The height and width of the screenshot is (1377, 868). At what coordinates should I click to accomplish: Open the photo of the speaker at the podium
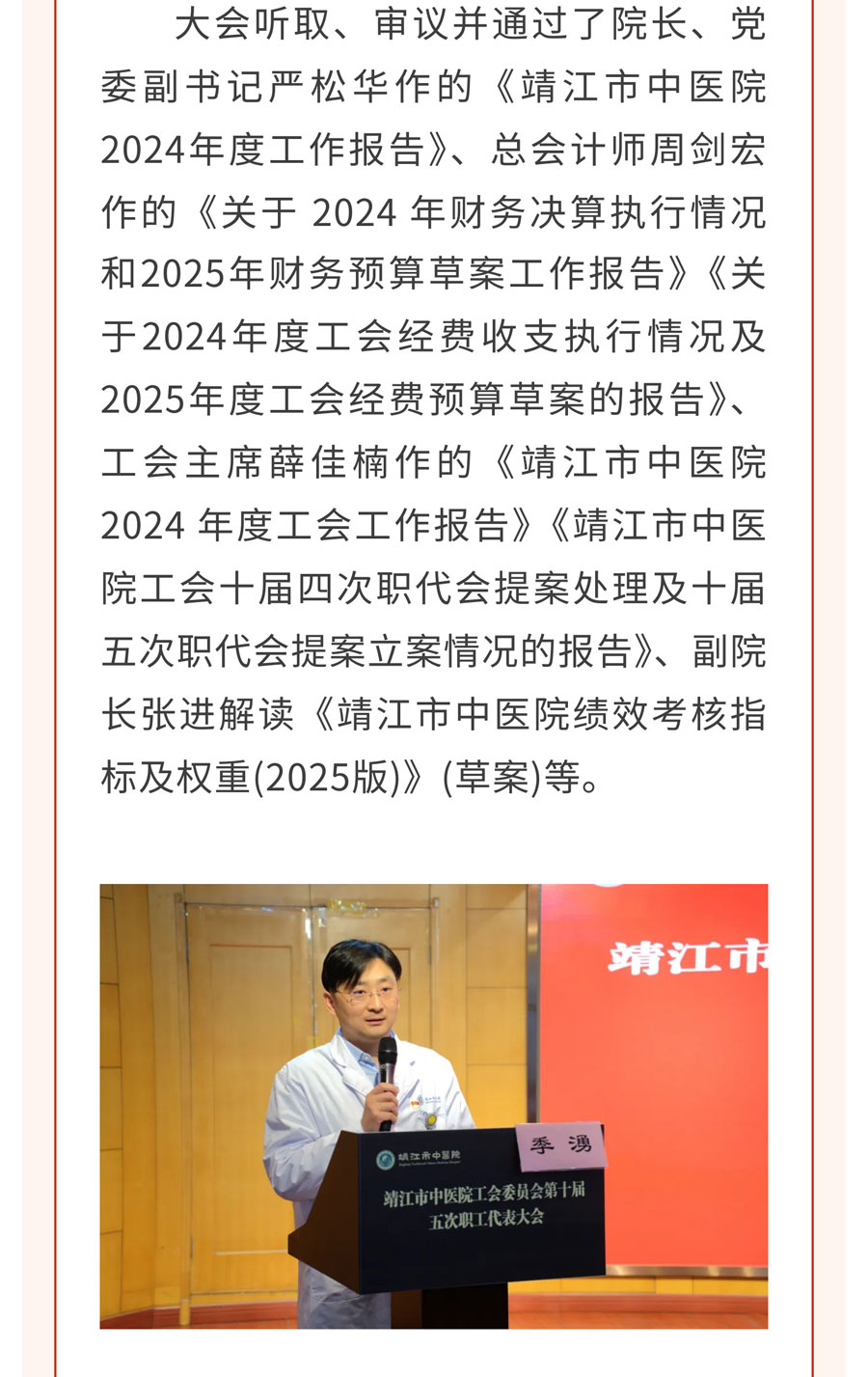(434, 1106)
